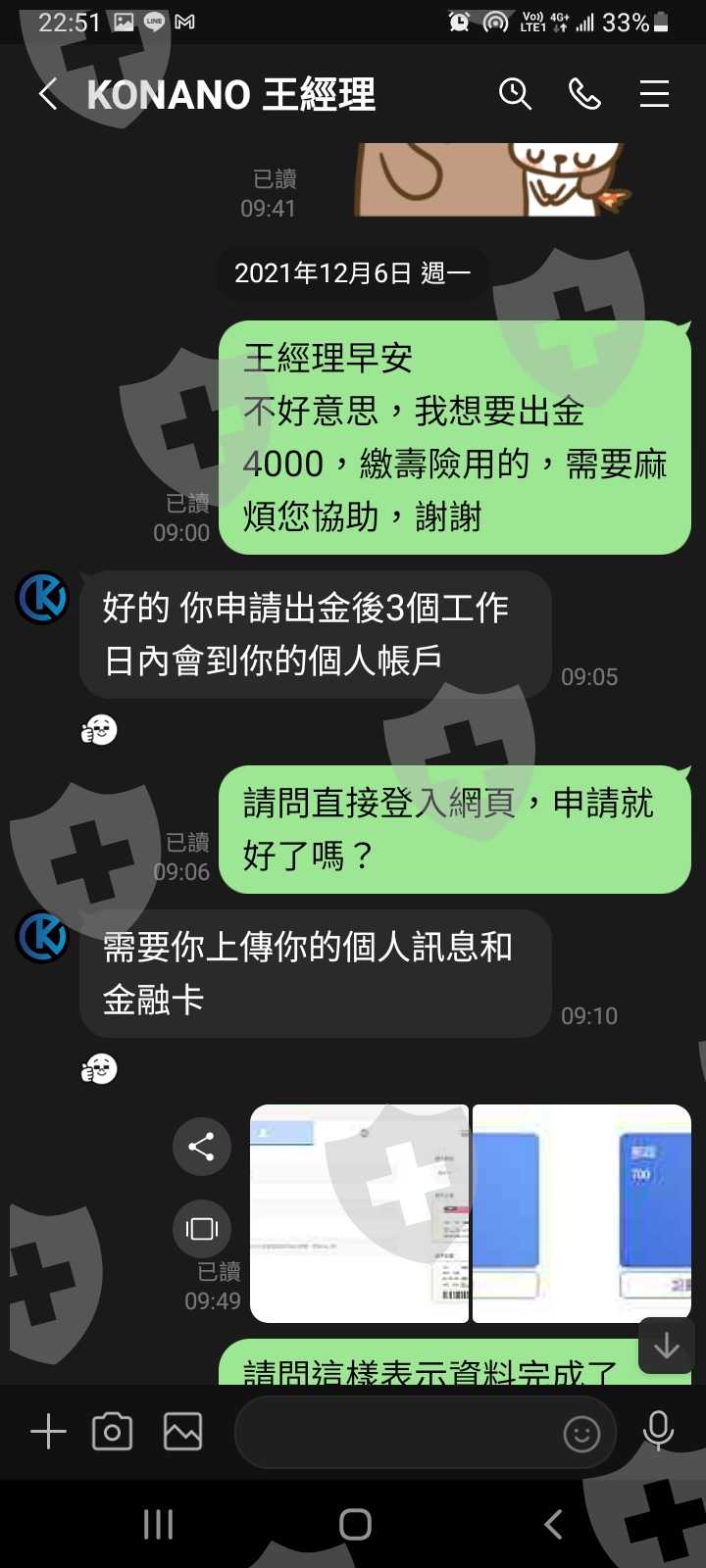Open the emoji sticker picker
This screenshot has height=1568, width=706.
coord(581,1435)
